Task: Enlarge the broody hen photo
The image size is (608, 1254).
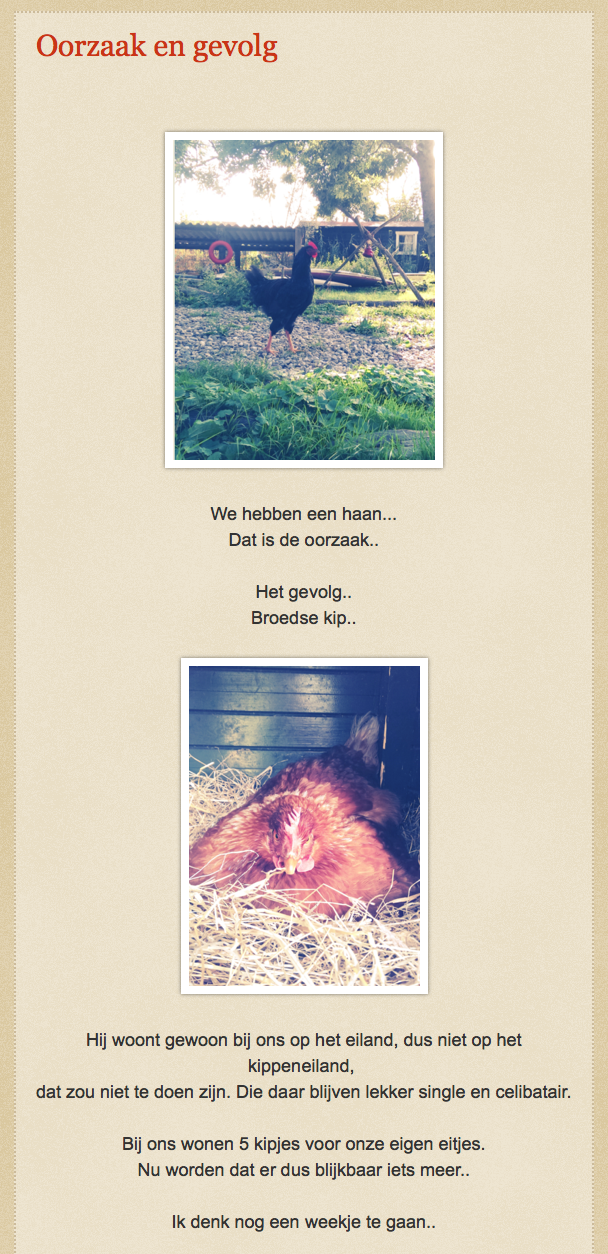Action: tap(304, 826)
